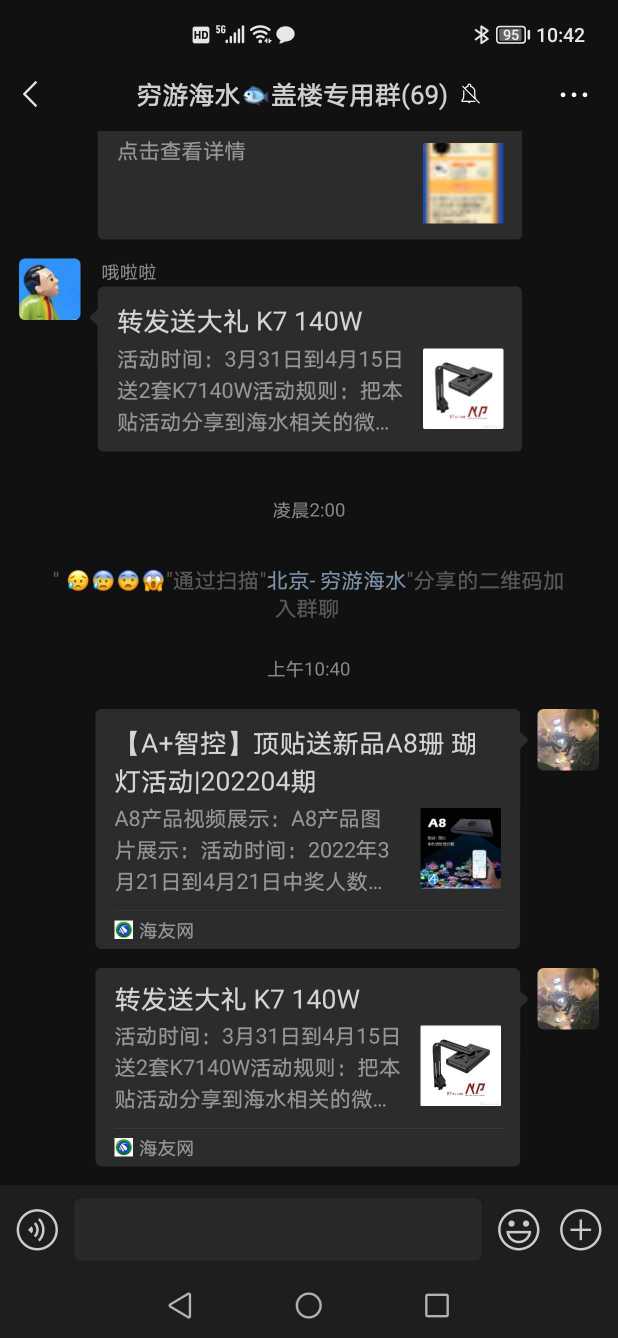Tap the system home button
Viewport: 618px width, 1338px height.
click(x=309, y=1305)
